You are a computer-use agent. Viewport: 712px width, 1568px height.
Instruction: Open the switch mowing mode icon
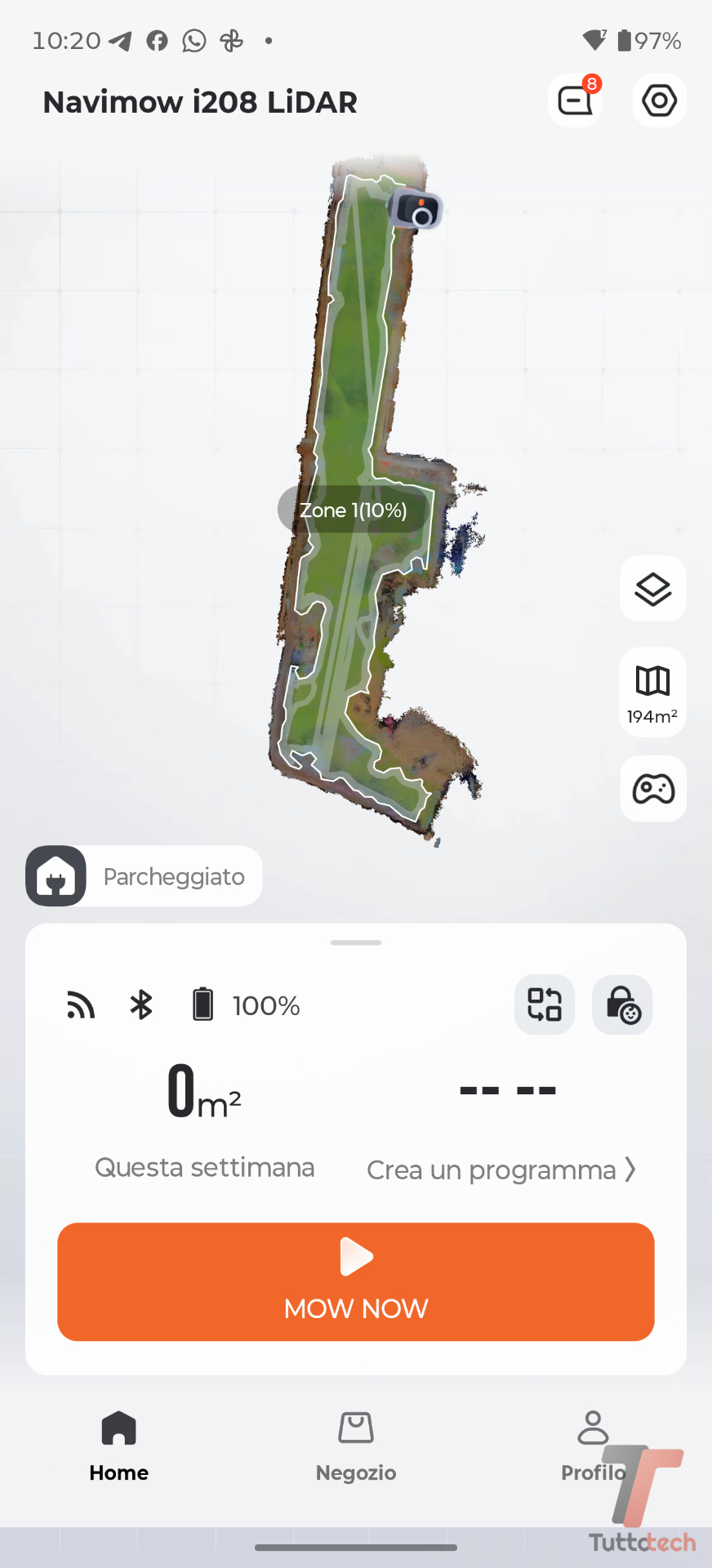pos(545,1004)
